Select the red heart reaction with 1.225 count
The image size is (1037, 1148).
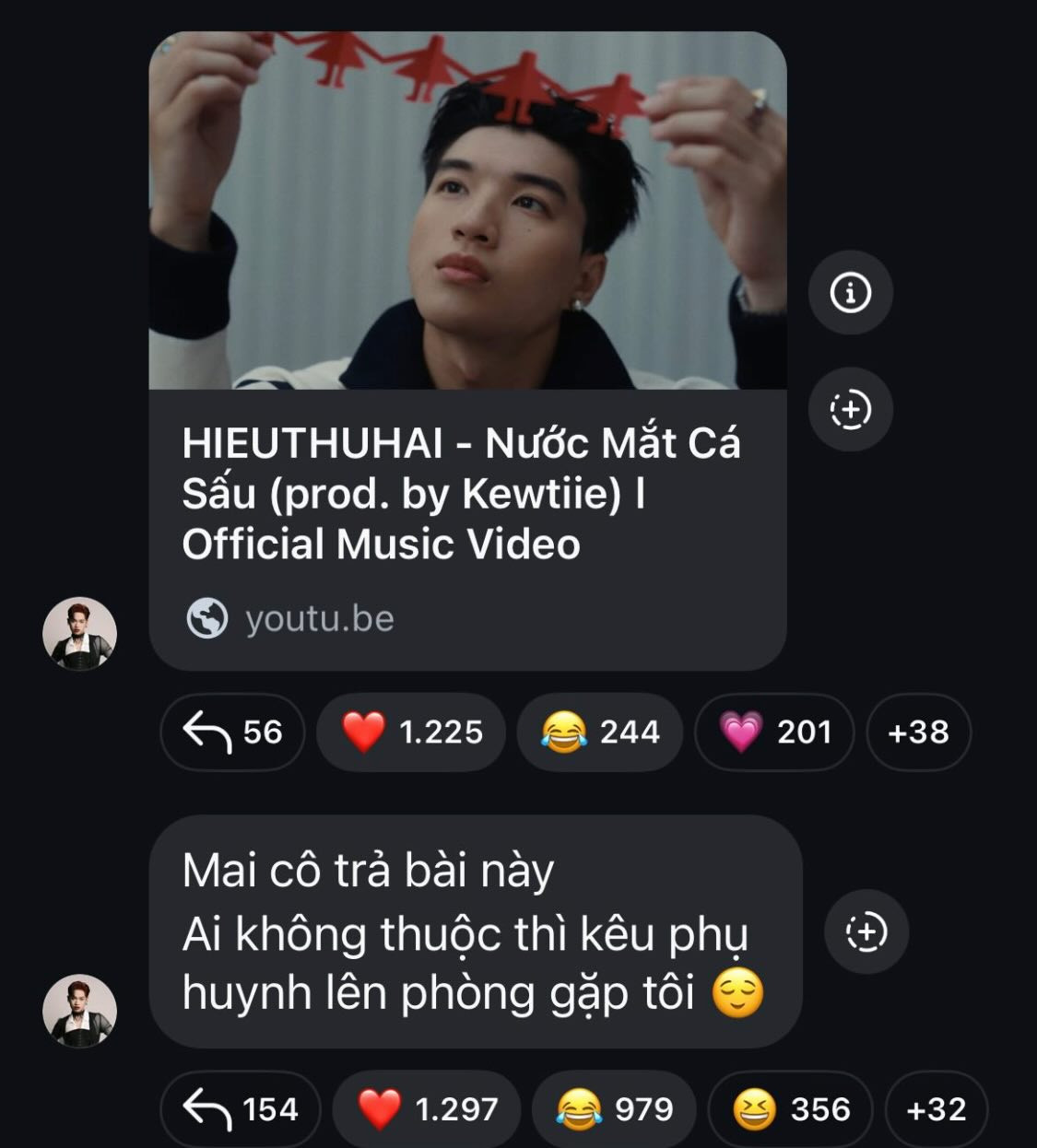click(409, 732)
